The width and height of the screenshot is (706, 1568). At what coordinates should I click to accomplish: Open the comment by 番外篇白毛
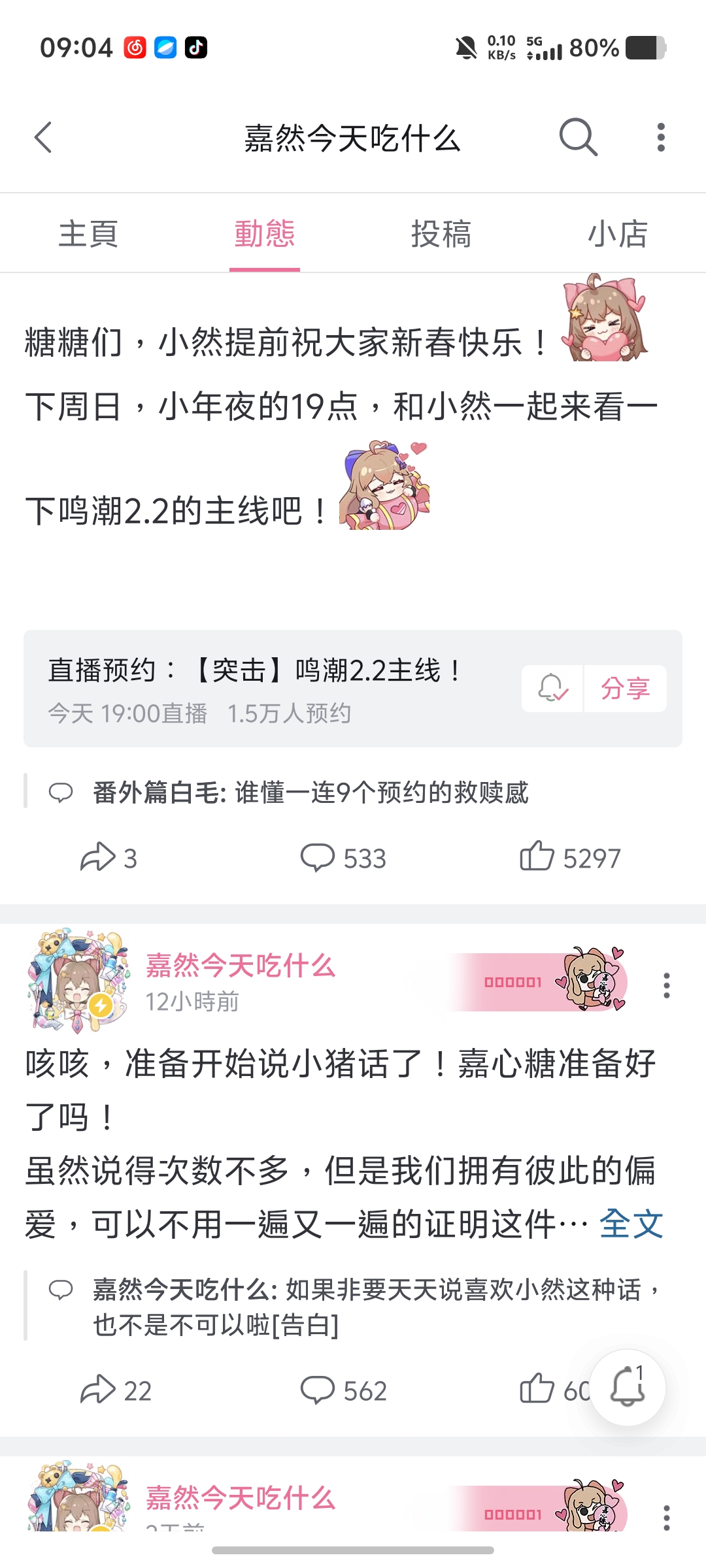coord(311,792)
